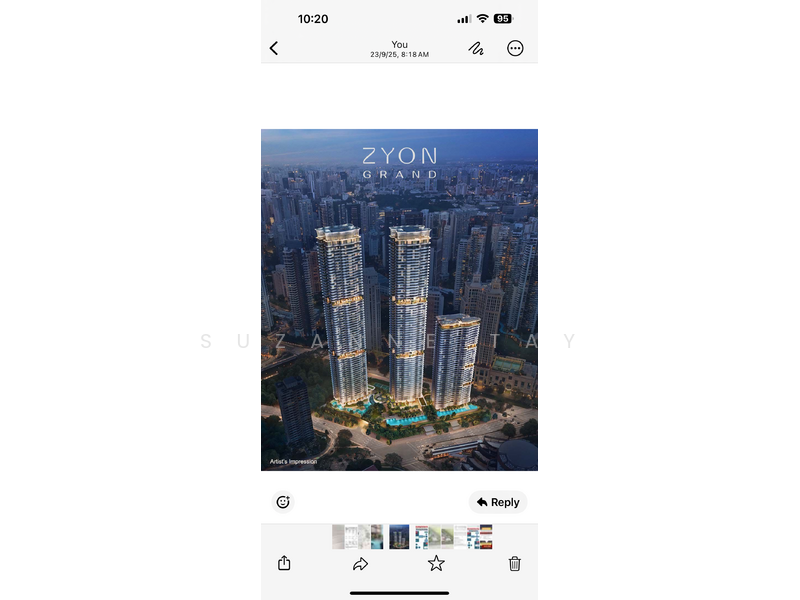Open the more options menu
Viewport: 800px width, 600px height.
coord(515,48)
